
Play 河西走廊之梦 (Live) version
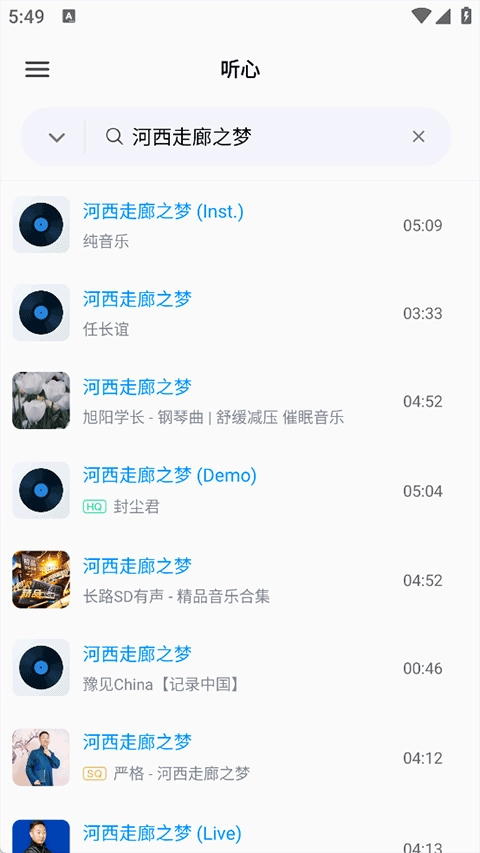point(240,828)
